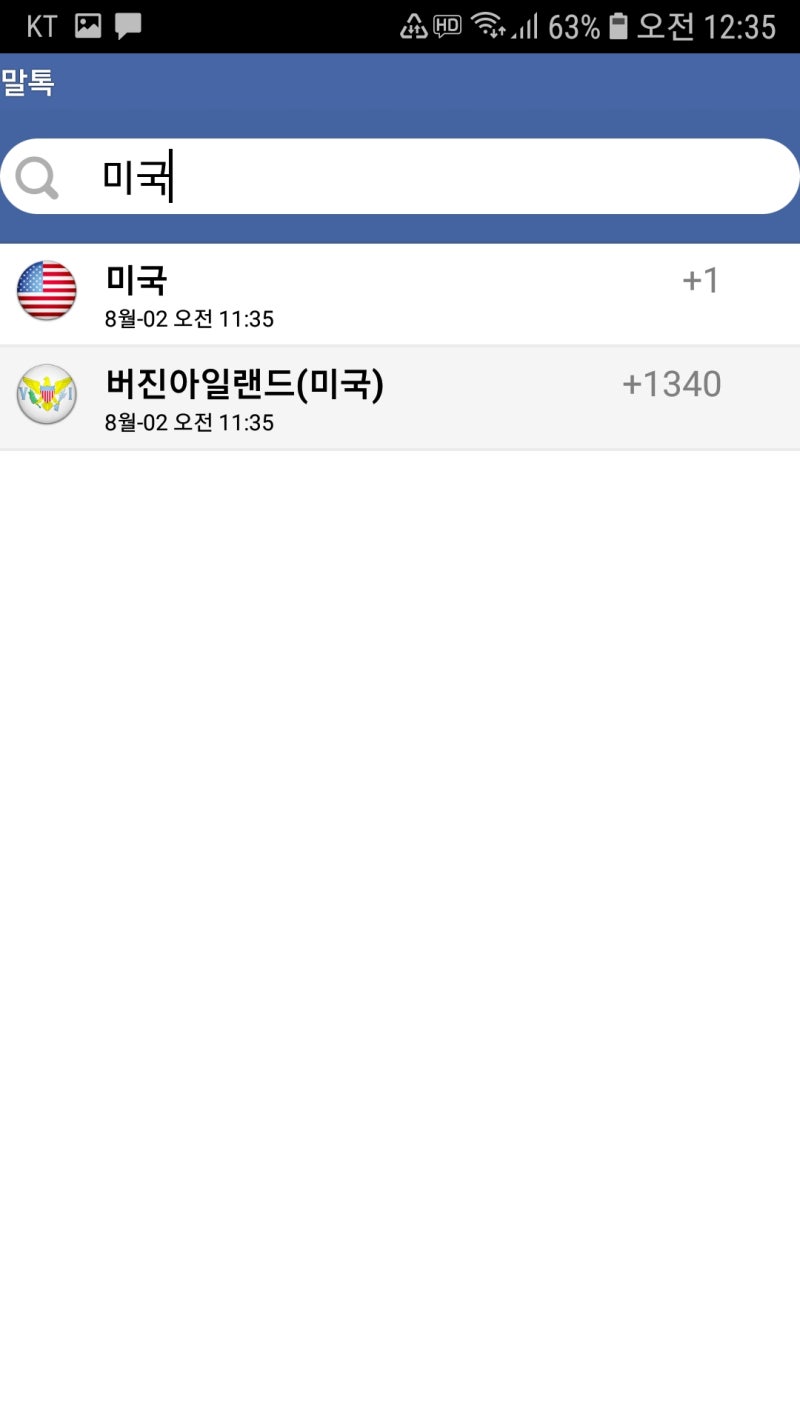Tap the data saver status icon
The width and height of the screenshot is (800, 1422).
[410, 25]
